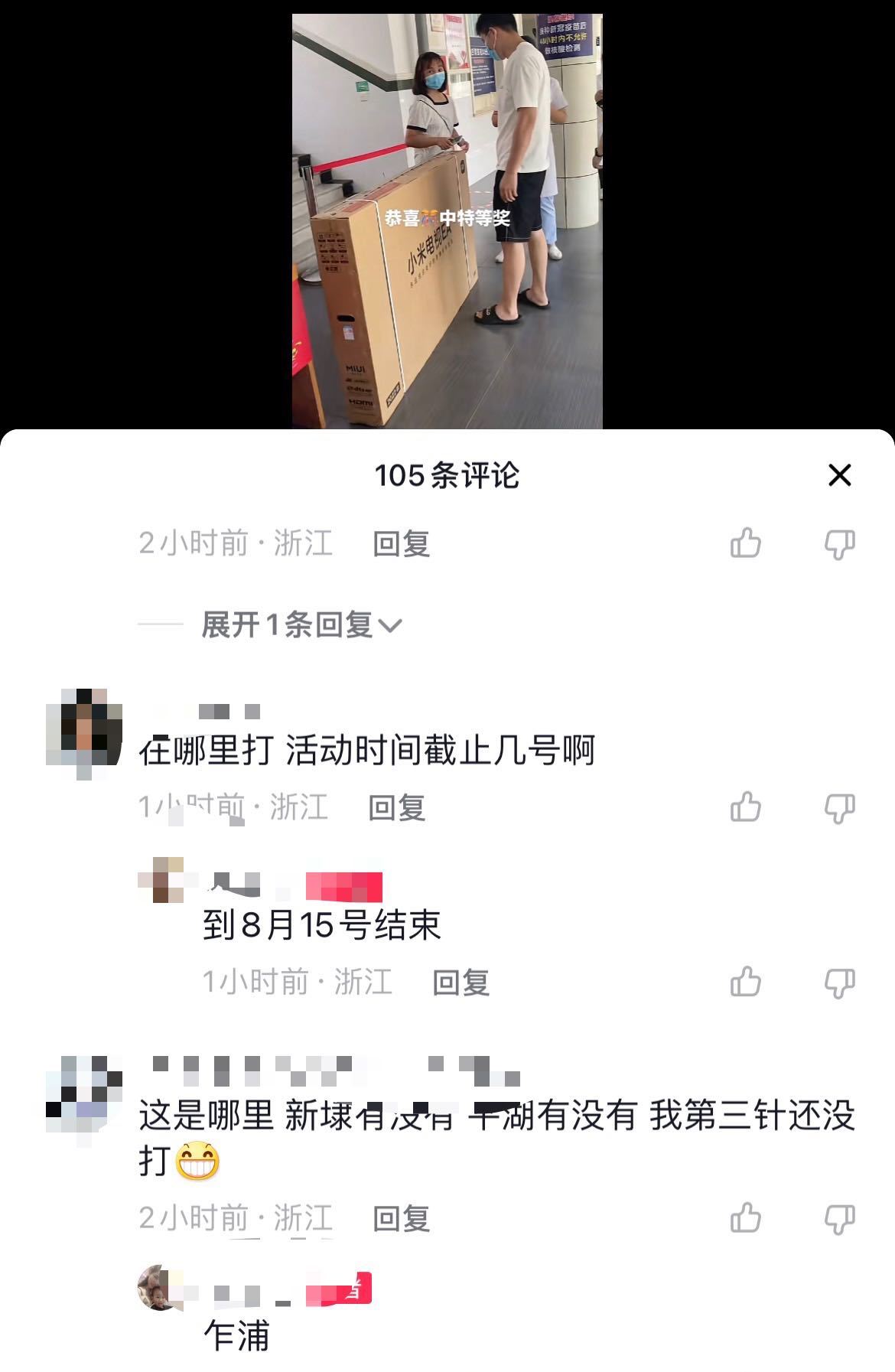Close the 105条评论 comments panel
Screen dimensions: 895x1372
[839, 475]
